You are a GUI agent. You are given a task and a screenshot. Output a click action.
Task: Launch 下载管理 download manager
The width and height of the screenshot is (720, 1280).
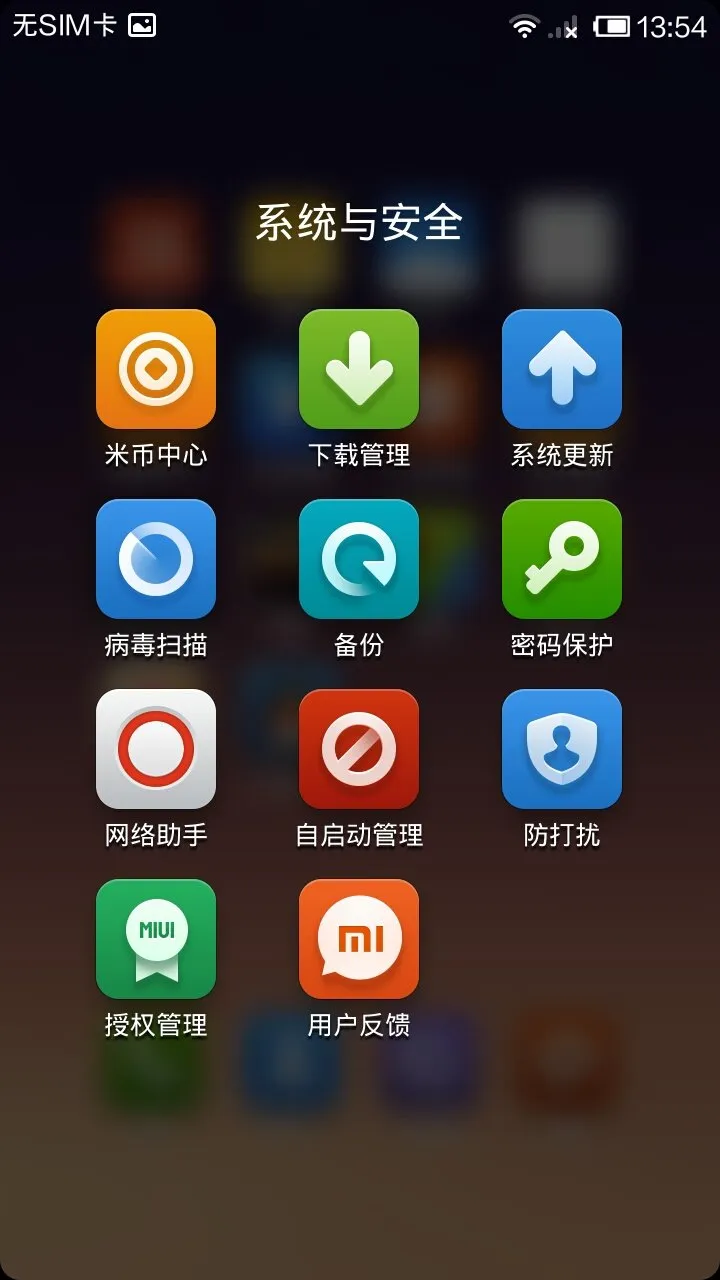pos(359,369)
